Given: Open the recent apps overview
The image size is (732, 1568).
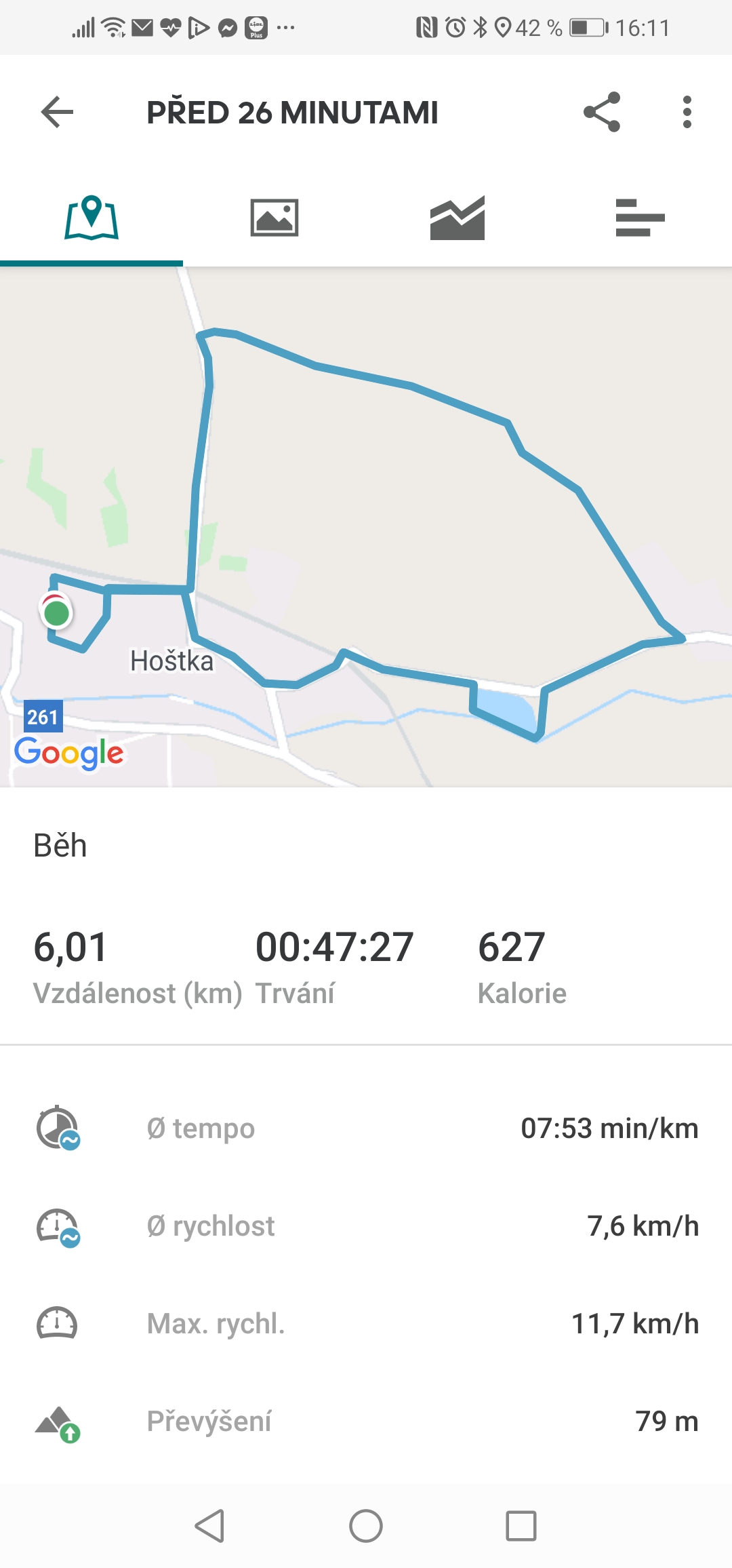Looking at the screenshot, I should coord(521,1527).
